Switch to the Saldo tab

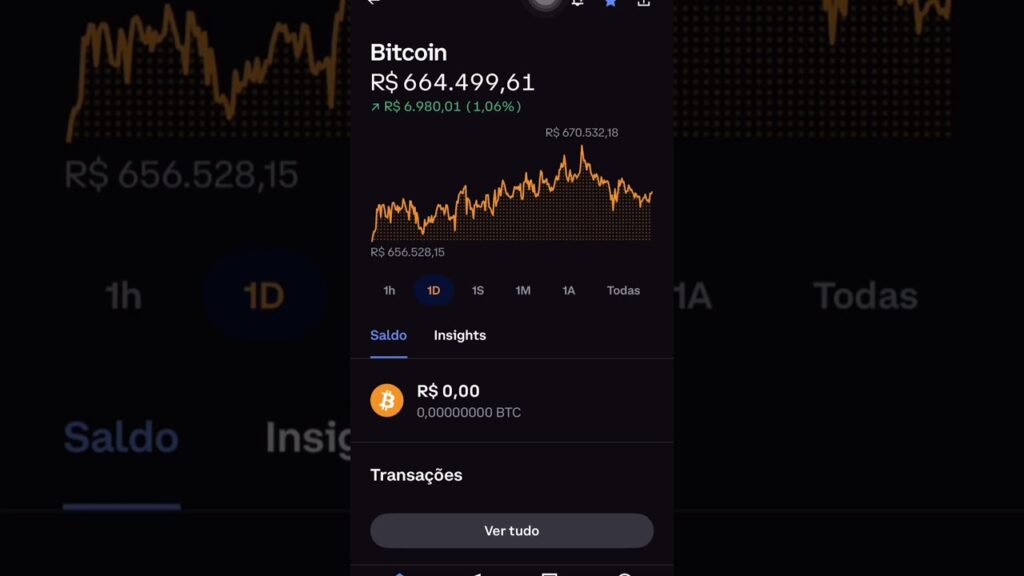click(x=388, y=336)
